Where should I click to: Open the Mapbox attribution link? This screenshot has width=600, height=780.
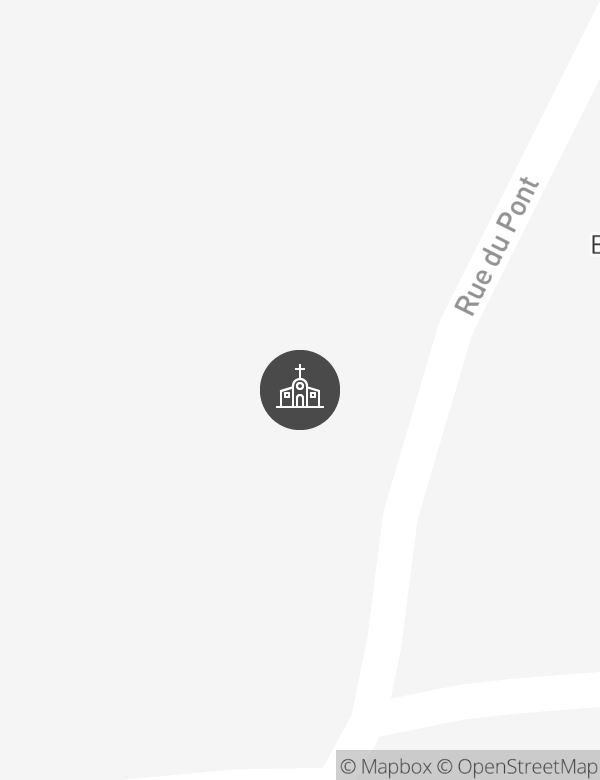click(386, 767)
